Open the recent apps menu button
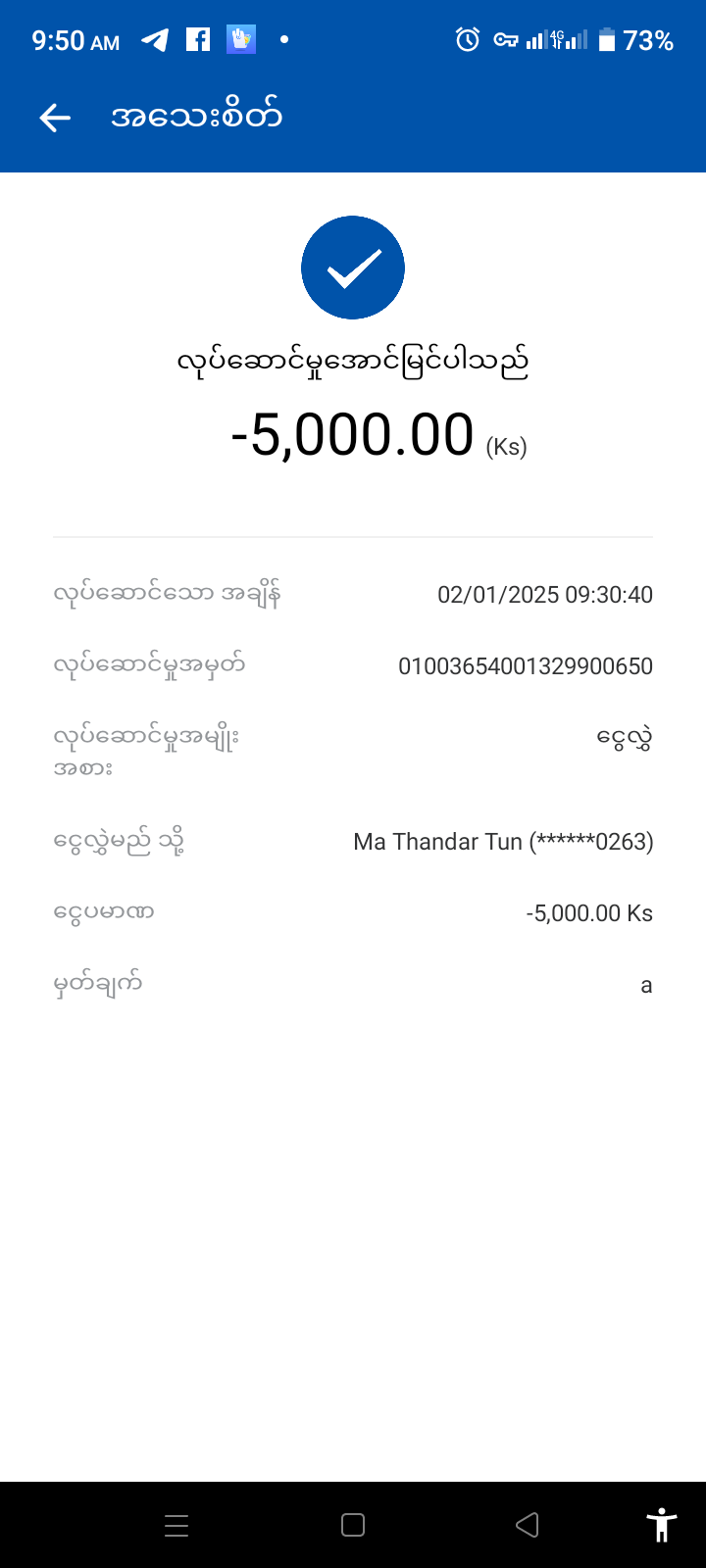This screenshot has height=1568, width=706. [x=176, y=1525]
